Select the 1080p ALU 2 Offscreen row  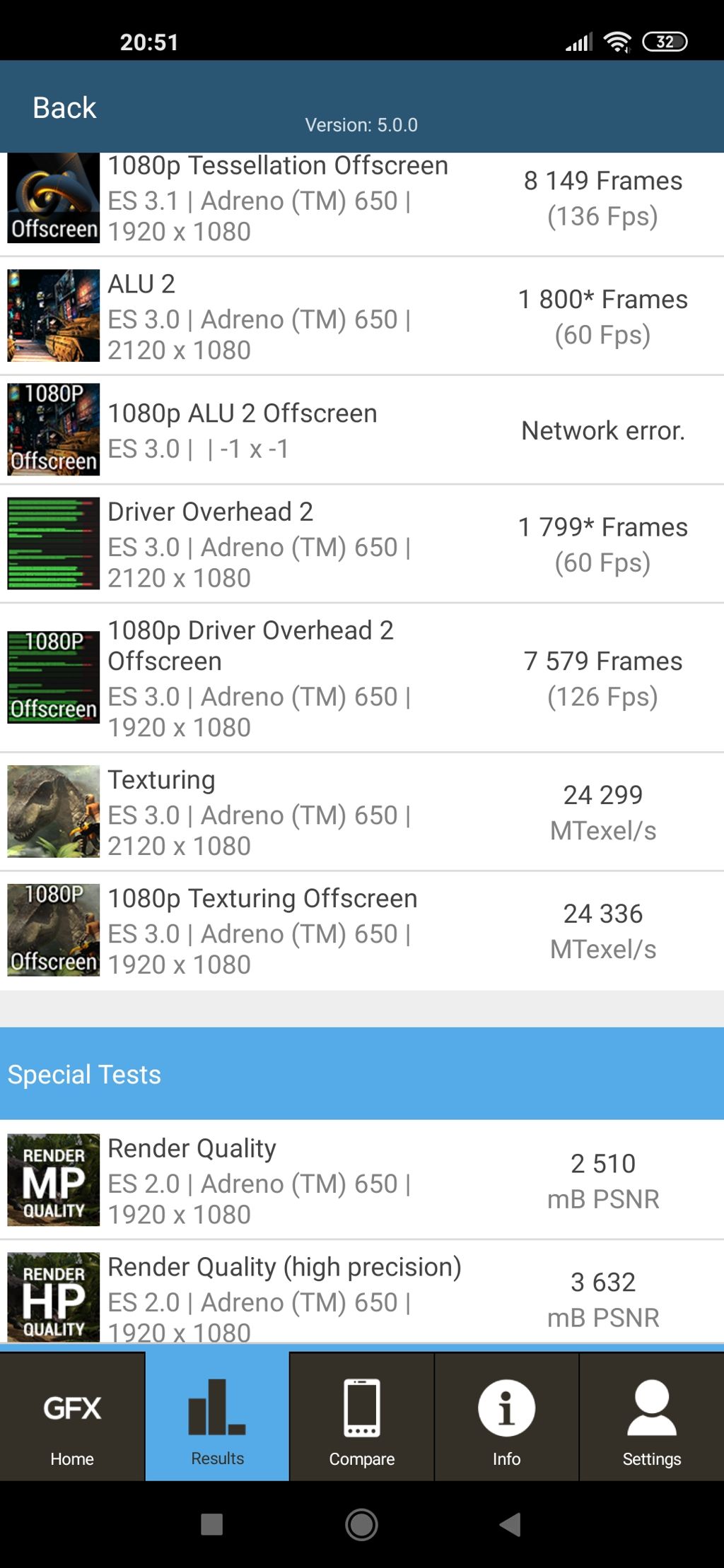[362, 430]
